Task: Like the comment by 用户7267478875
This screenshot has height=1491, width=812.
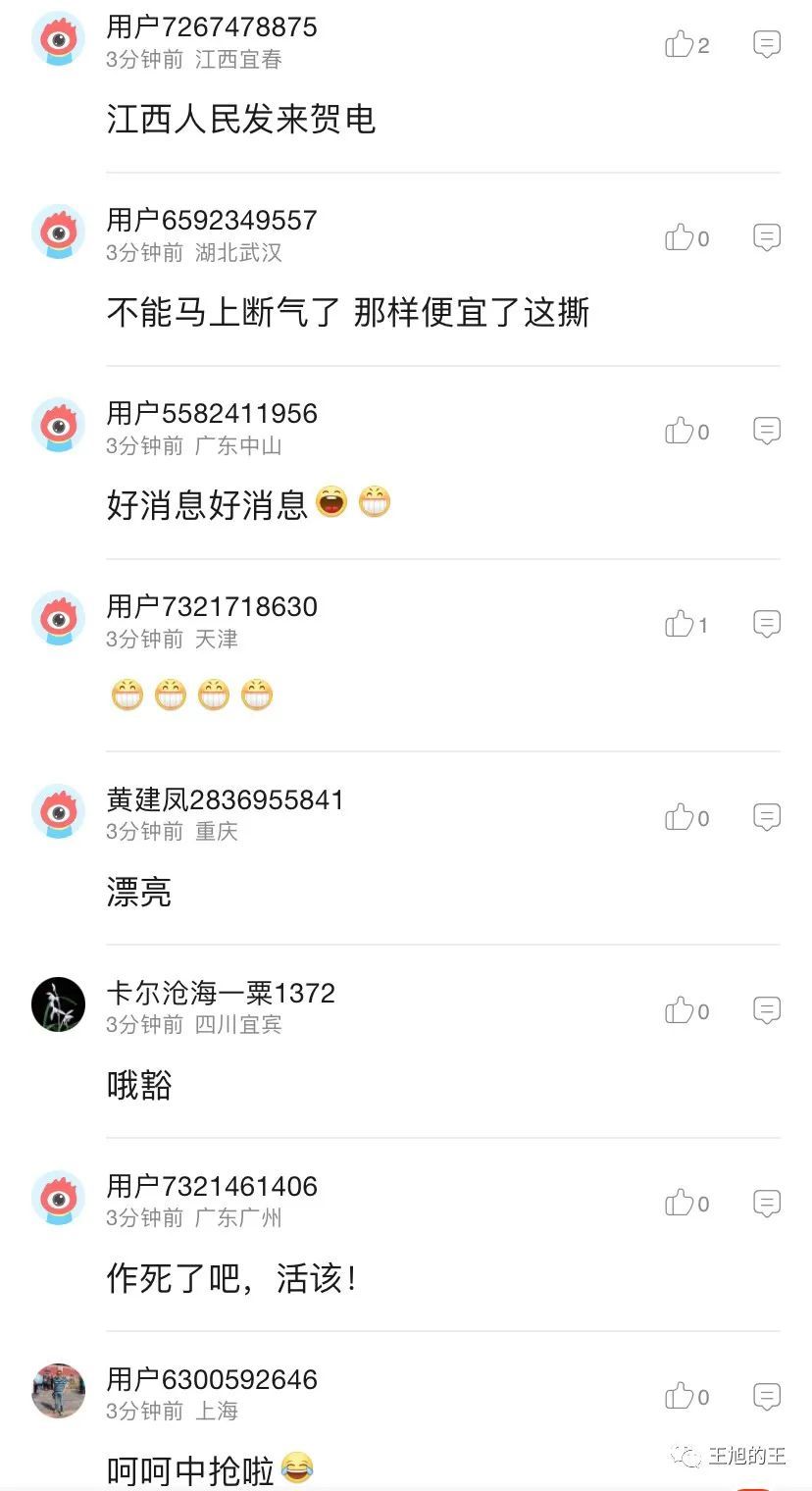Action: click(680, 44)
